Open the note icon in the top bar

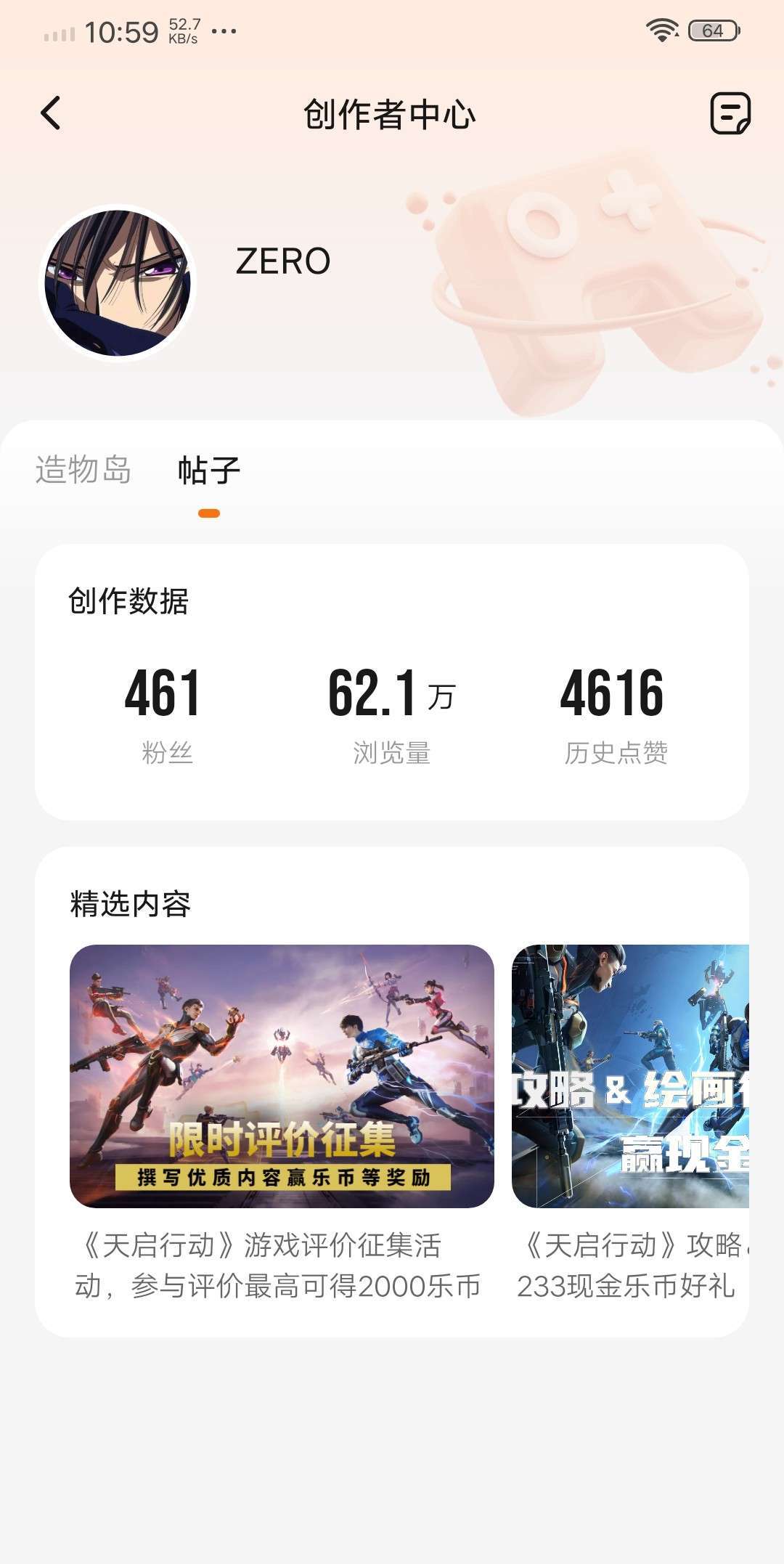point(730,113)
